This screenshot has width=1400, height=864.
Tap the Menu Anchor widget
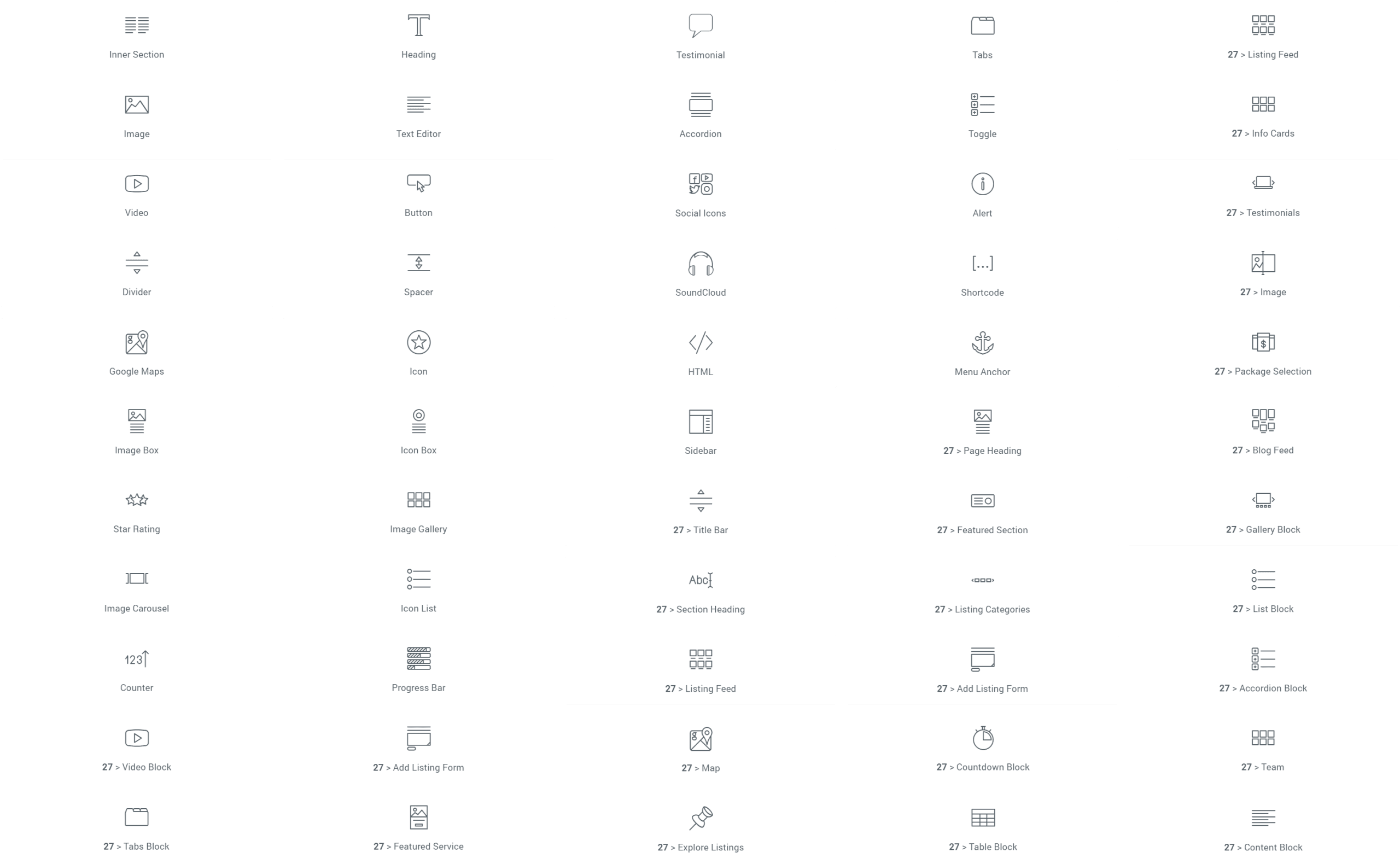point(982,353)
